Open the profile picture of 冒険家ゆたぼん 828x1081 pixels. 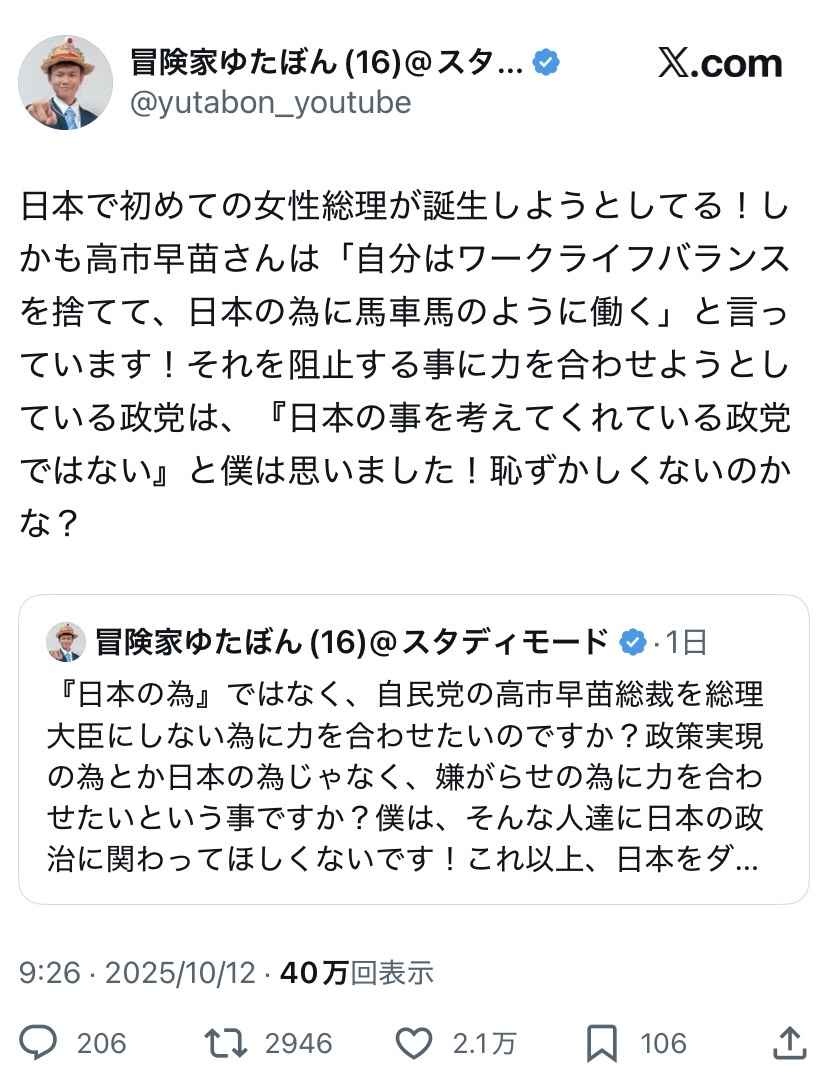(66, 82)
